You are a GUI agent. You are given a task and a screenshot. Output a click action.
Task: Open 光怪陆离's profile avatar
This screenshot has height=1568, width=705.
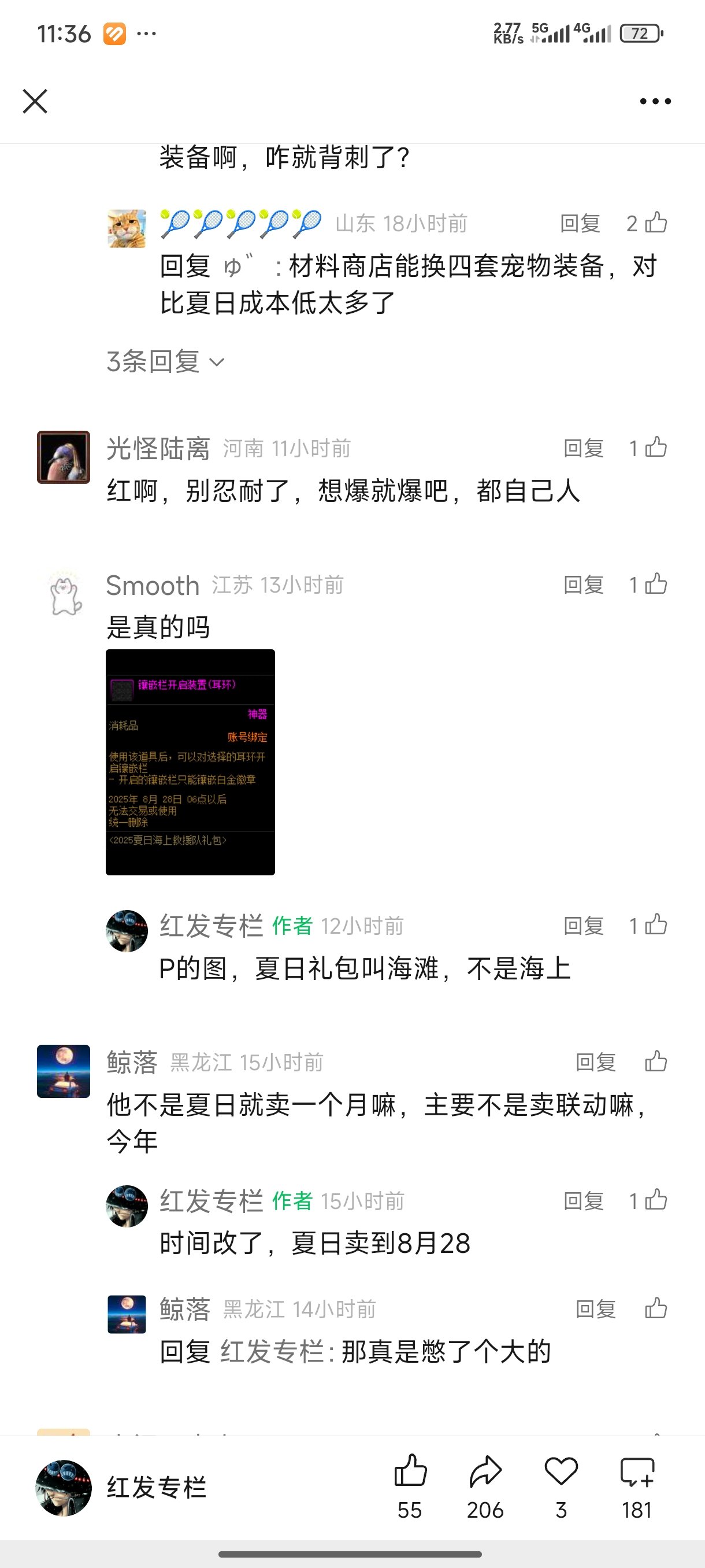coord(63,457)
